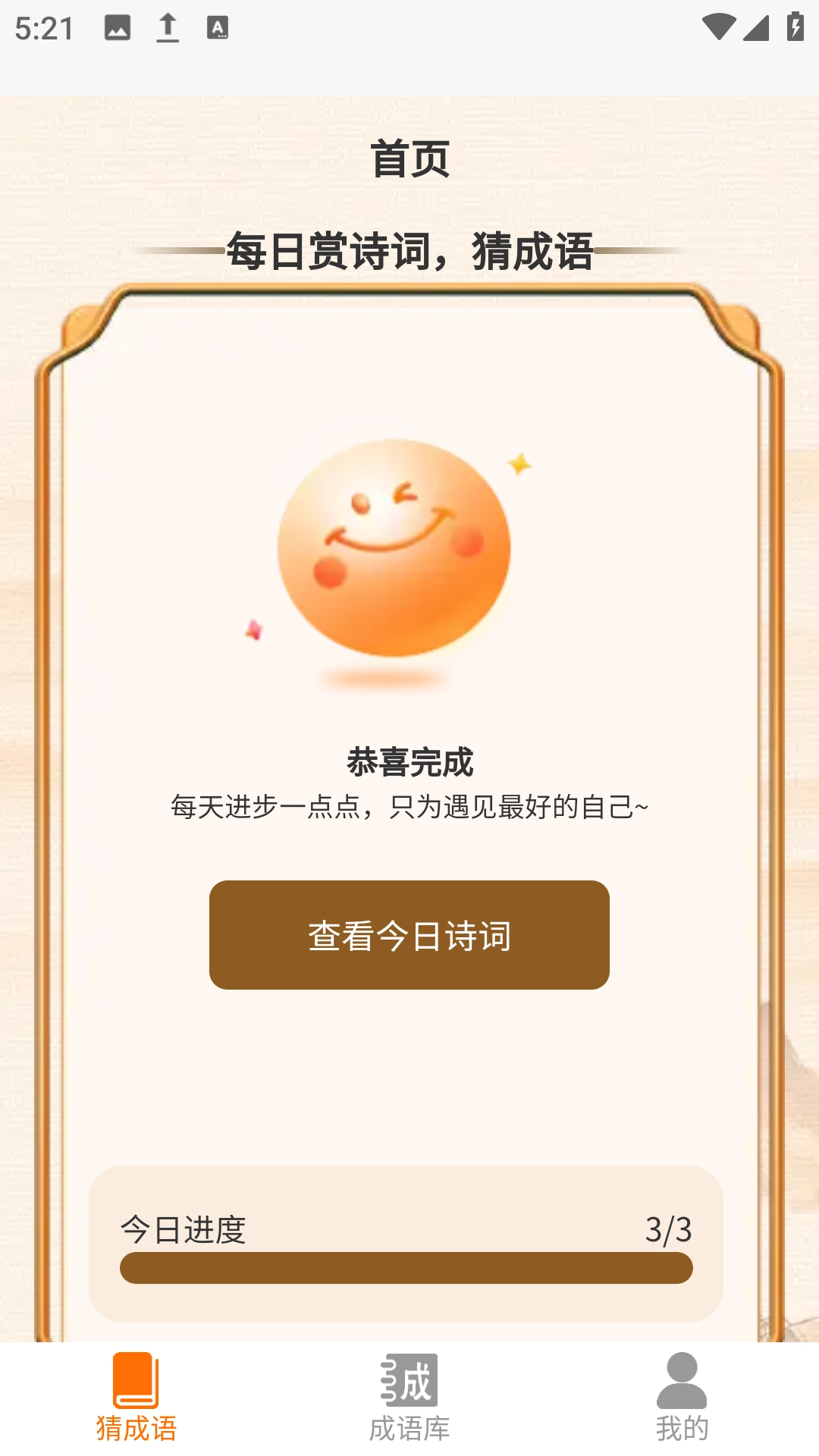Tap the 我的 profile person icon
The height and width of the screenshot is (1456, 819).
click(682, 1382)
